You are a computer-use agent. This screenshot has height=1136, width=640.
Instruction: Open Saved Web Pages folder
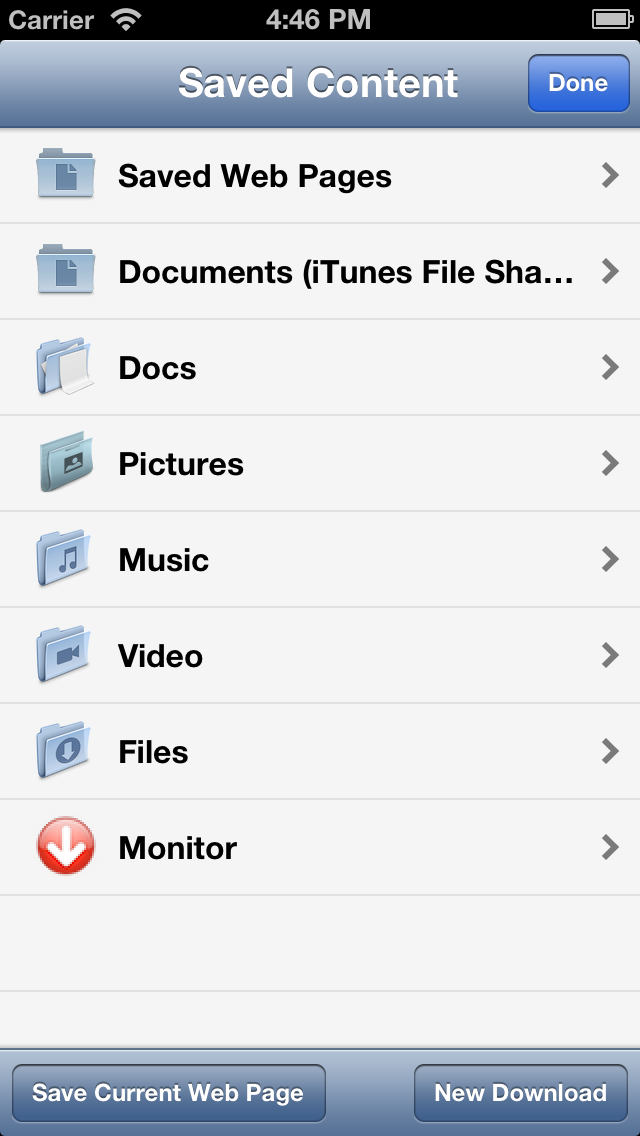coord(320,176)
